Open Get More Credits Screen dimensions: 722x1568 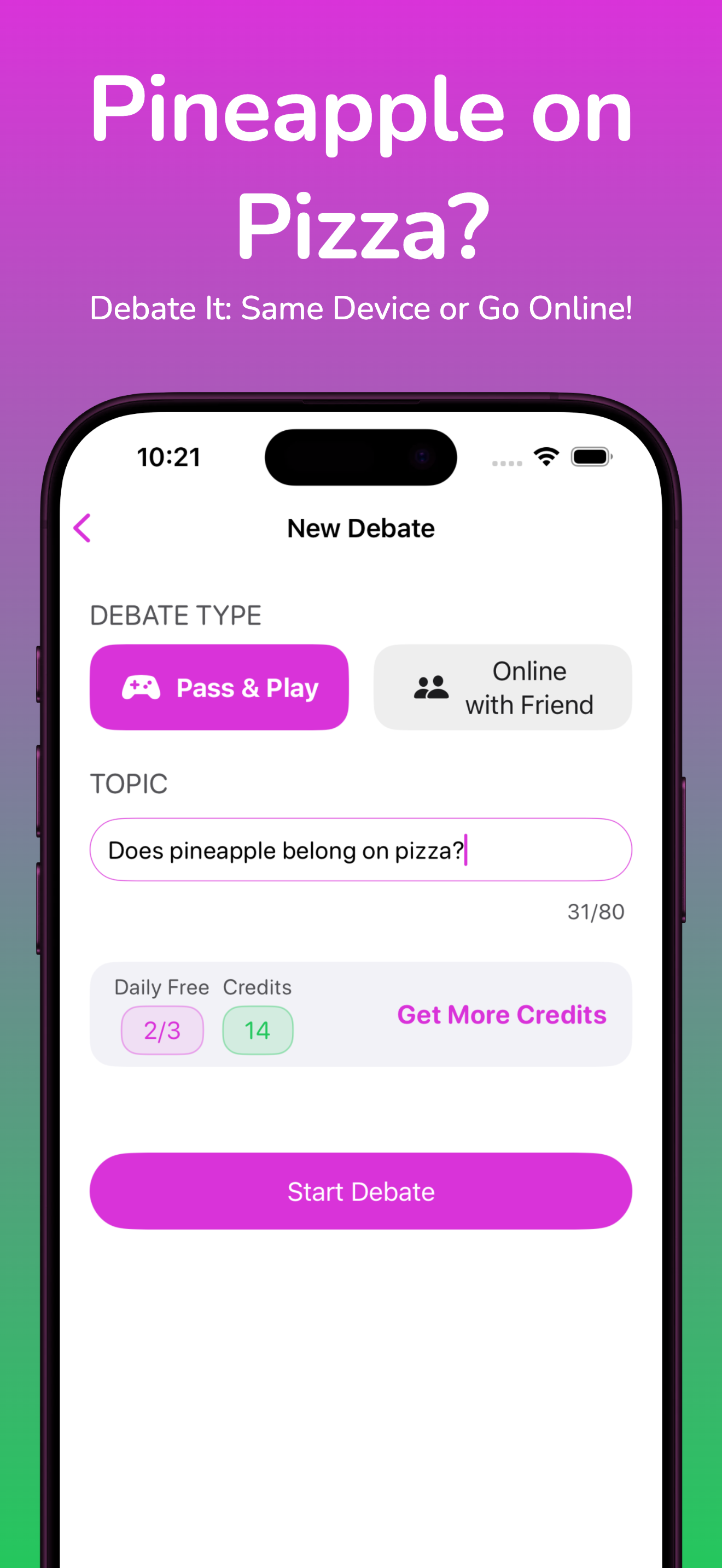click(x=501, y=1014)
